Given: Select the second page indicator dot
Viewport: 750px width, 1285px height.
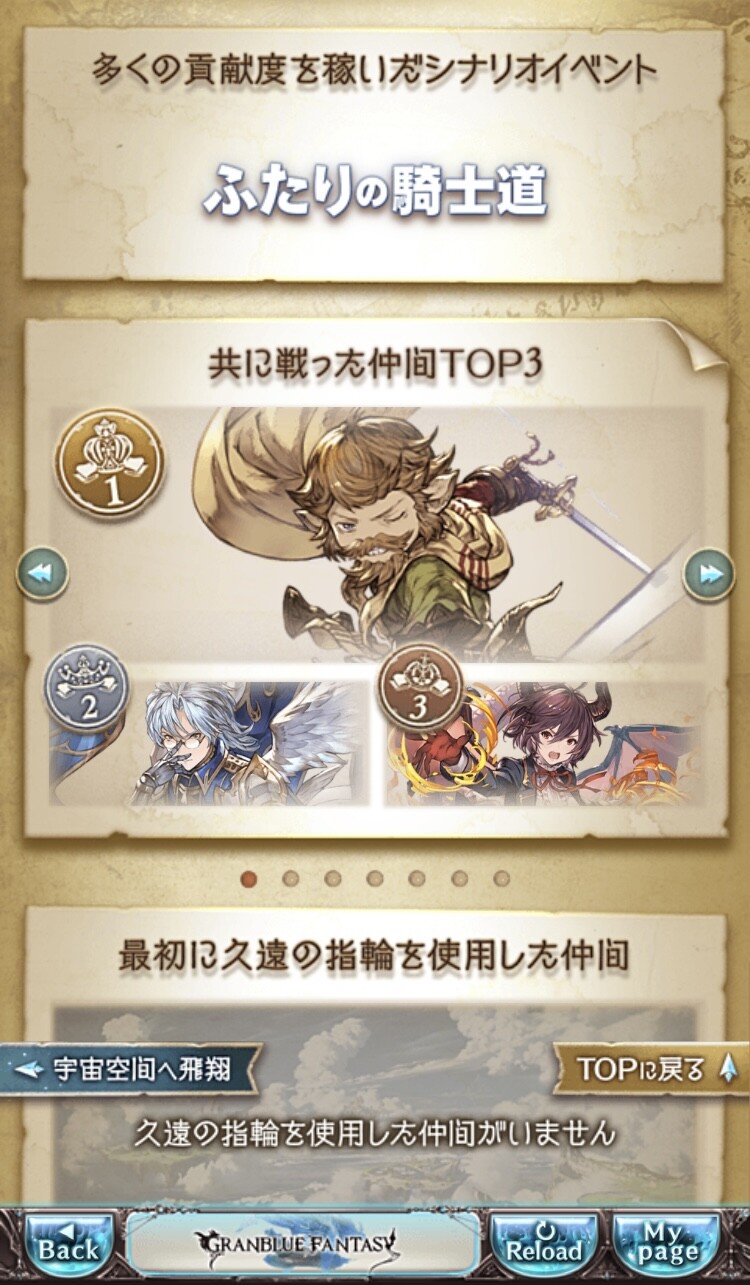Looking at the screenshot, I should [291, 879].
